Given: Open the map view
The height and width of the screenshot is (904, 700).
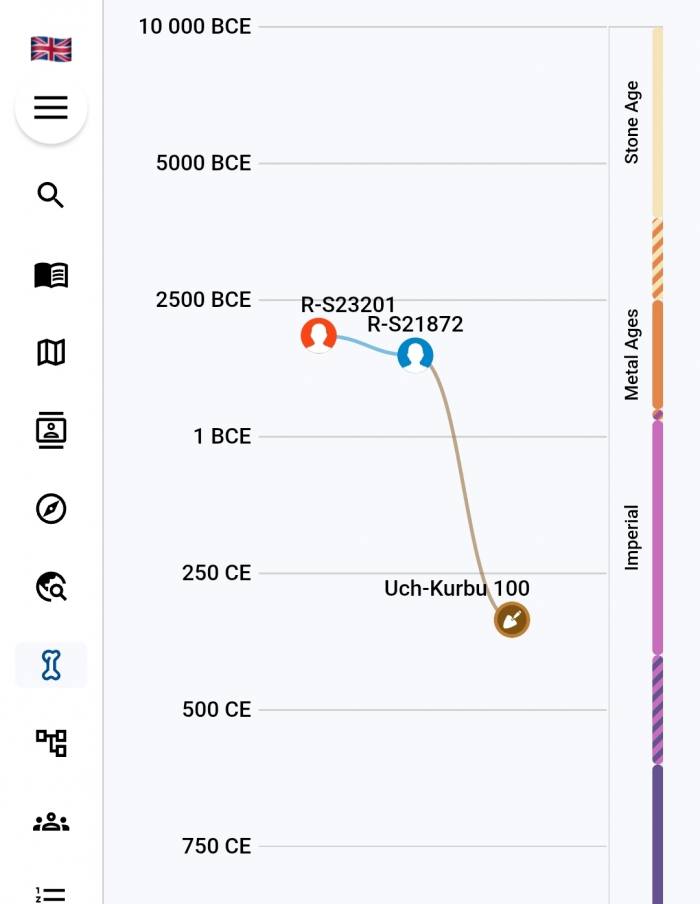Looking at the screenshot, I should click(51, 352).
